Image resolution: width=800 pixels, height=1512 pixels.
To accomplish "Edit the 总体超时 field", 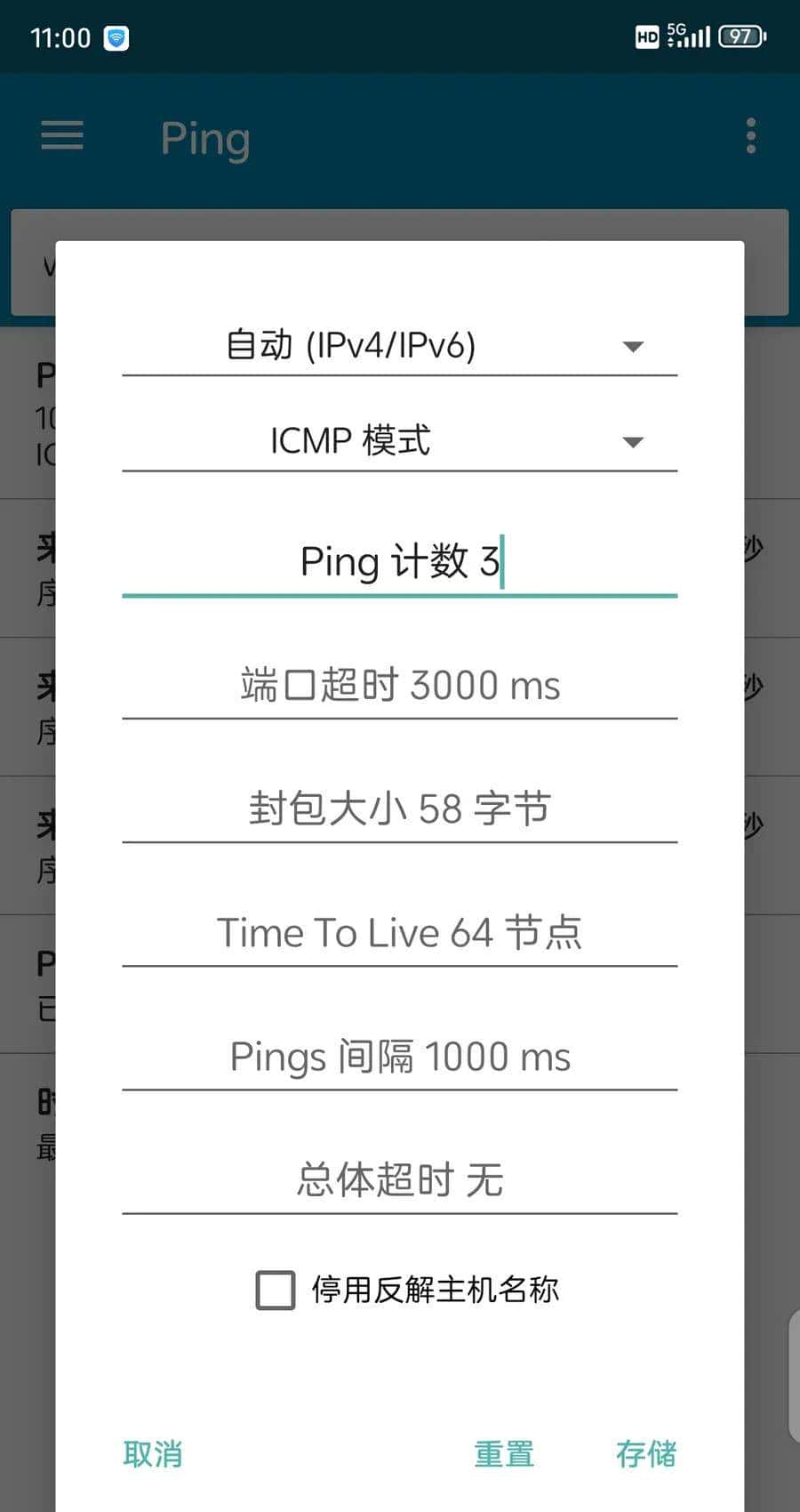I will coord(398,1179).
